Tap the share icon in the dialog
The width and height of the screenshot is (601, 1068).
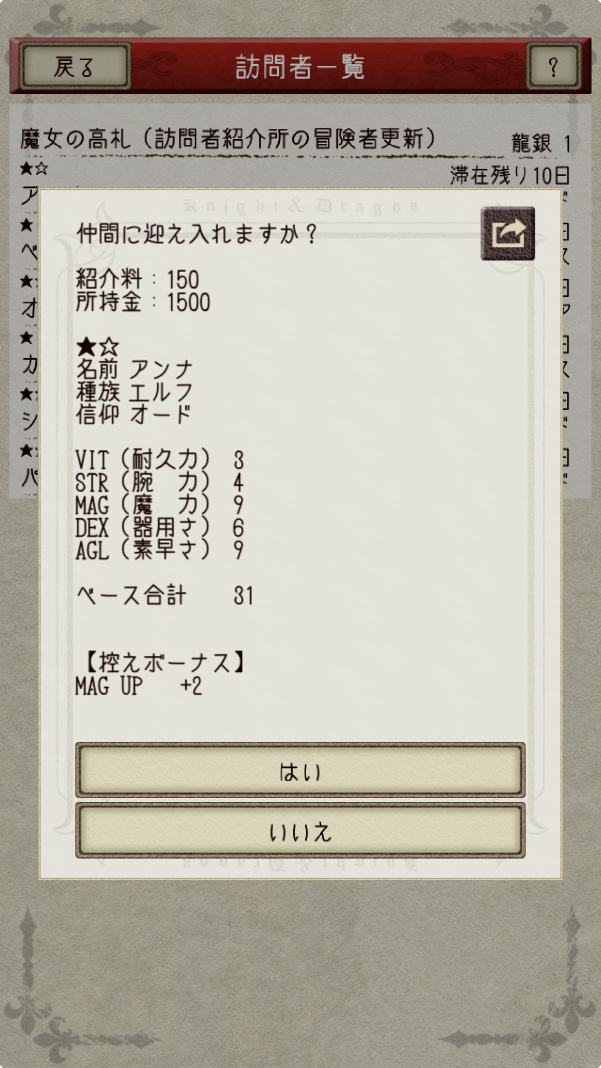click(x=508, y=234)
